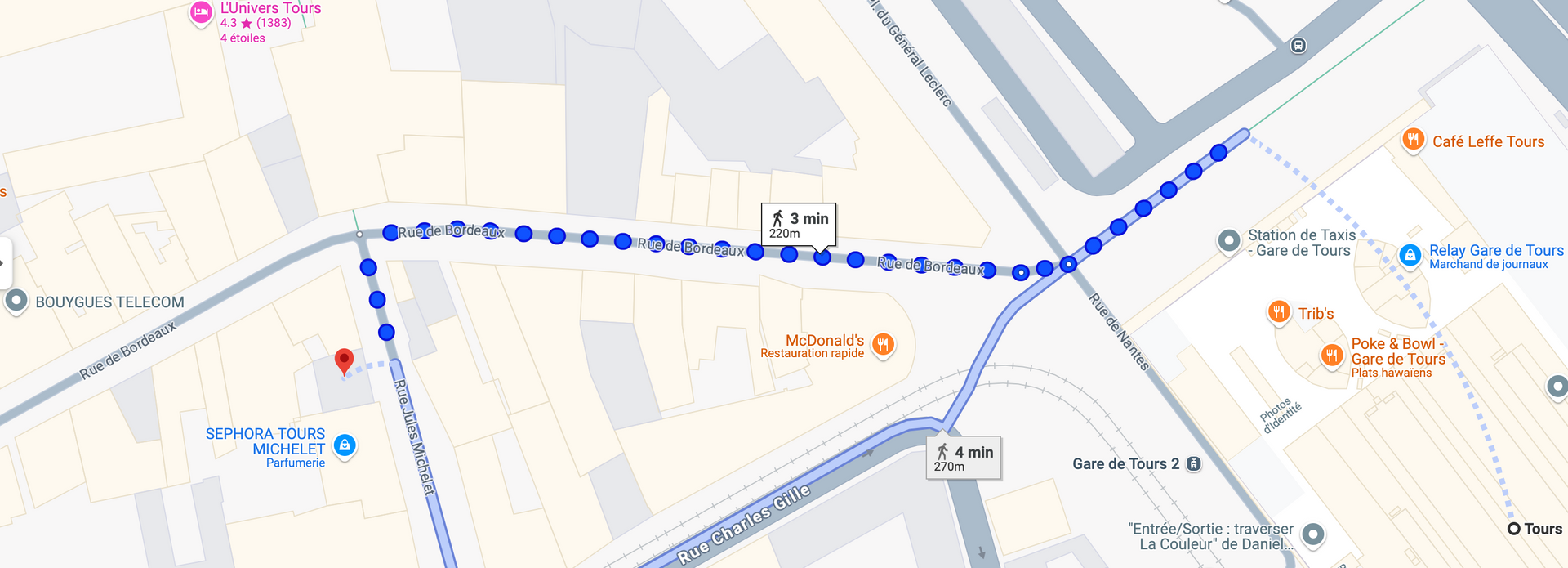Screen dimensions: 1568x568
Task: Open Relay Gare de Tours shop marker
Action: (x=1410, y=255)
